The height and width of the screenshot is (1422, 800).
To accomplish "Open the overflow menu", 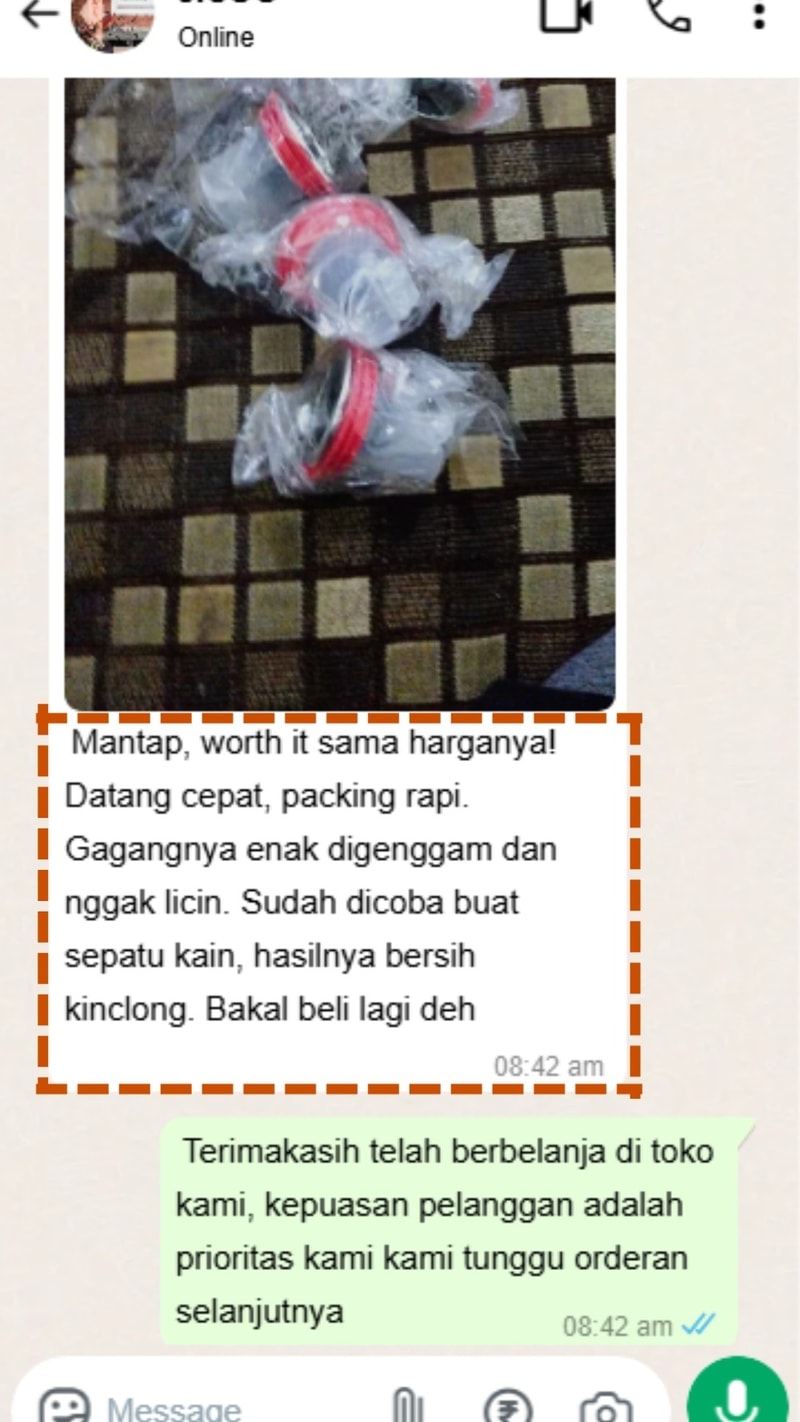I will coord(760,15).
